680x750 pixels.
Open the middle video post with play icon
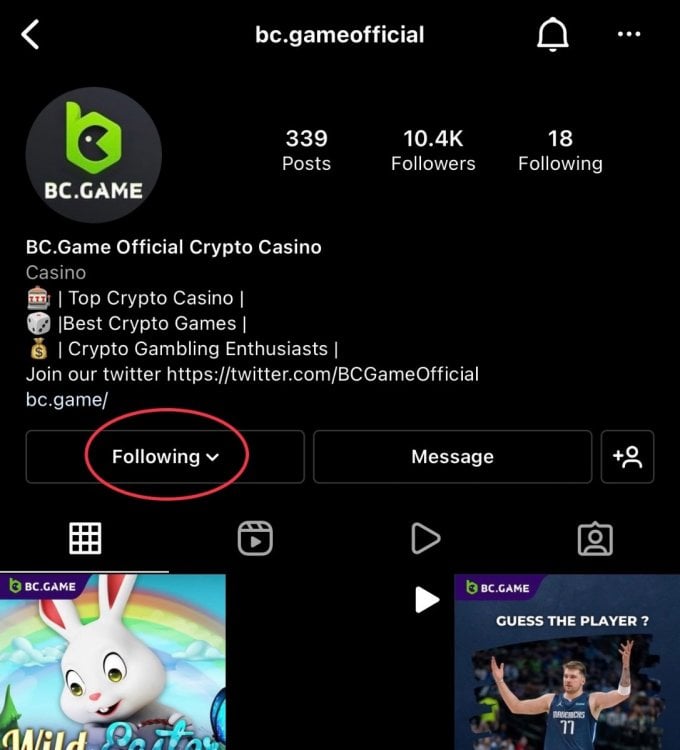click(340, 662)
